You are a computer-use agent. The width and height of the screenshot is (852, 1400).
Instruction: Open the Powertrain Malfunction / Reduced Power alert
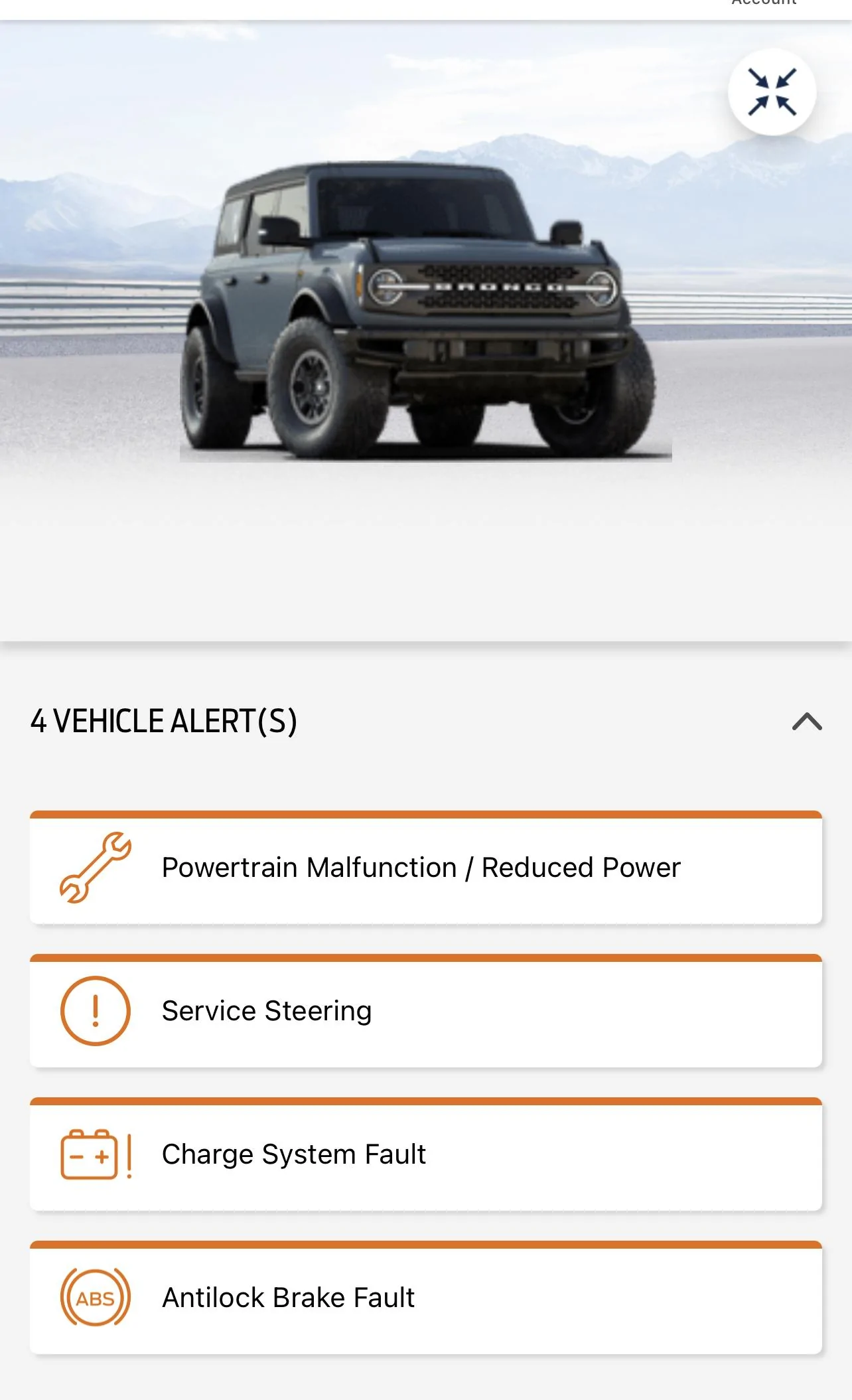426,867
